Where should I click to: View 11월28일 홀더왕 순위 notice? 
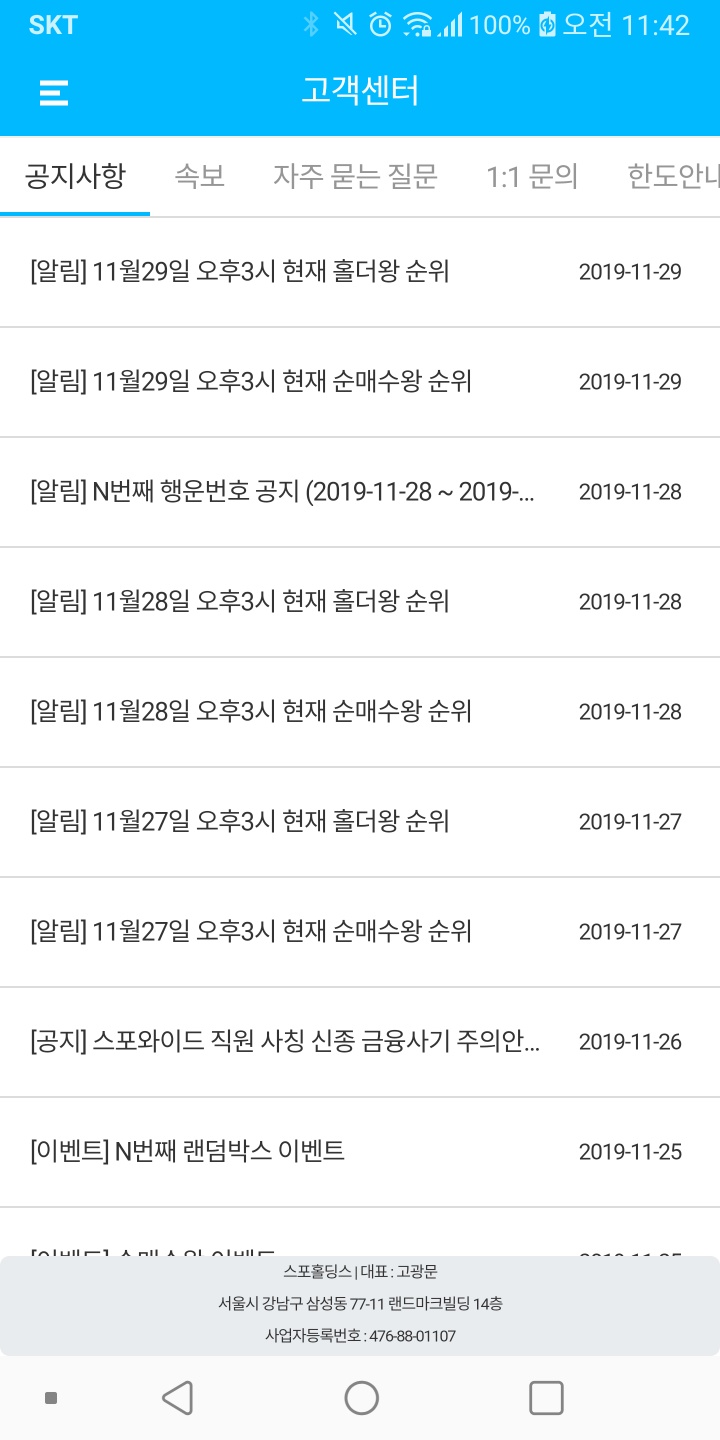pyautogui.click(x=360, y=602)
